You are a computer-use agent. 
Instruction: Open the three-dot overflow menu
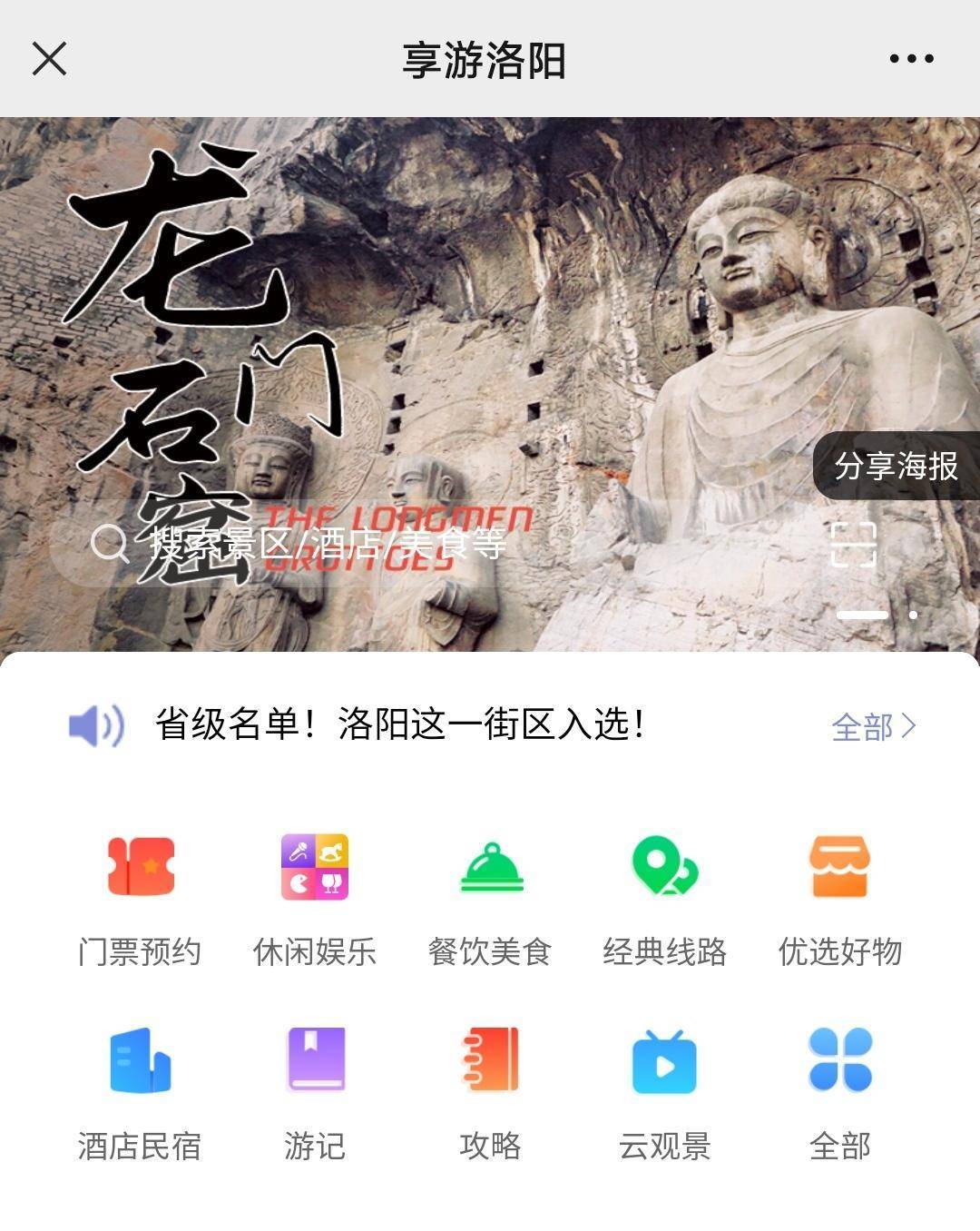pyautogui.click(x=910, y=59)
